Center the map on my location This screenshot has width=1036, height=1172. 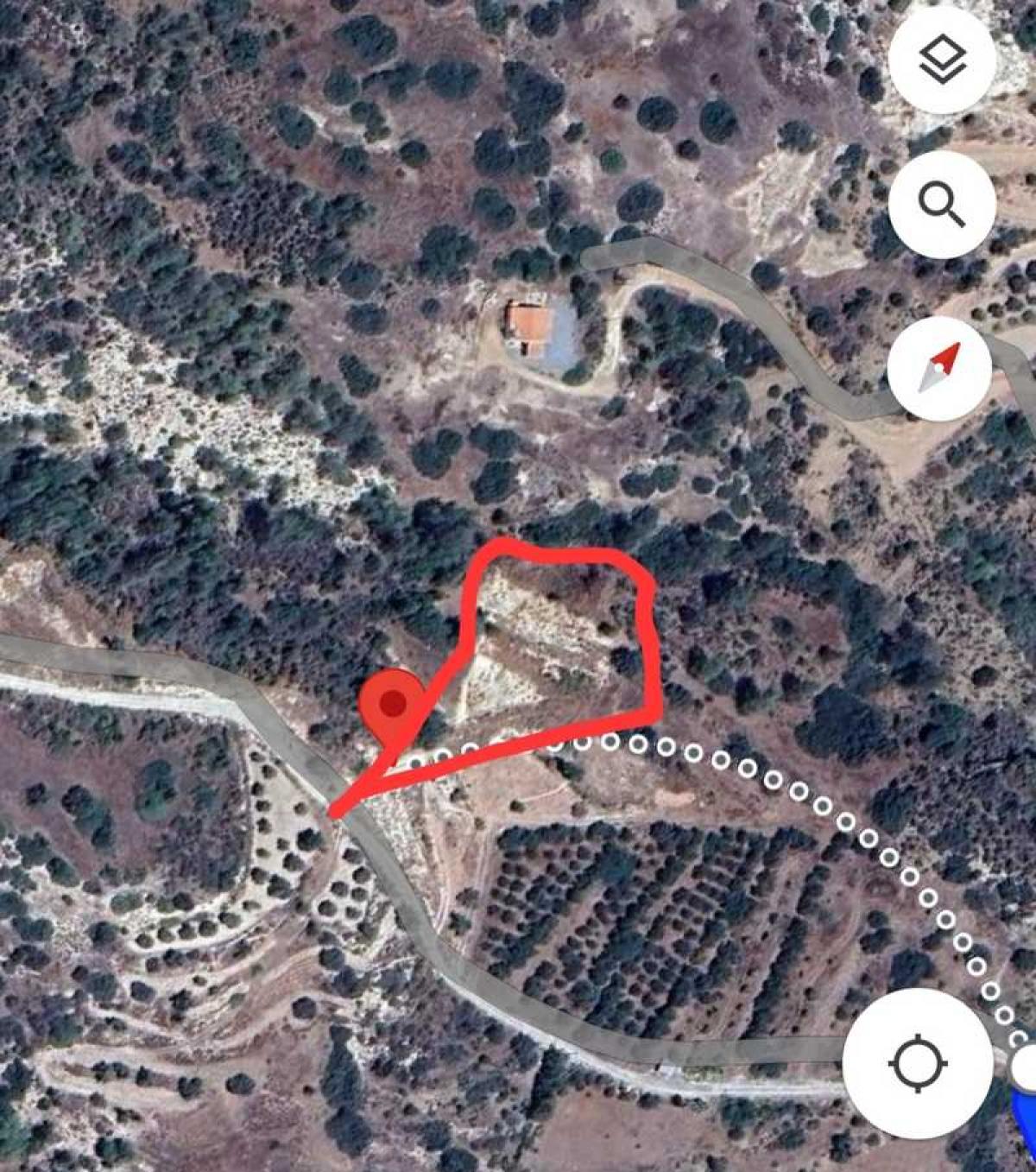coord(918,1063)
